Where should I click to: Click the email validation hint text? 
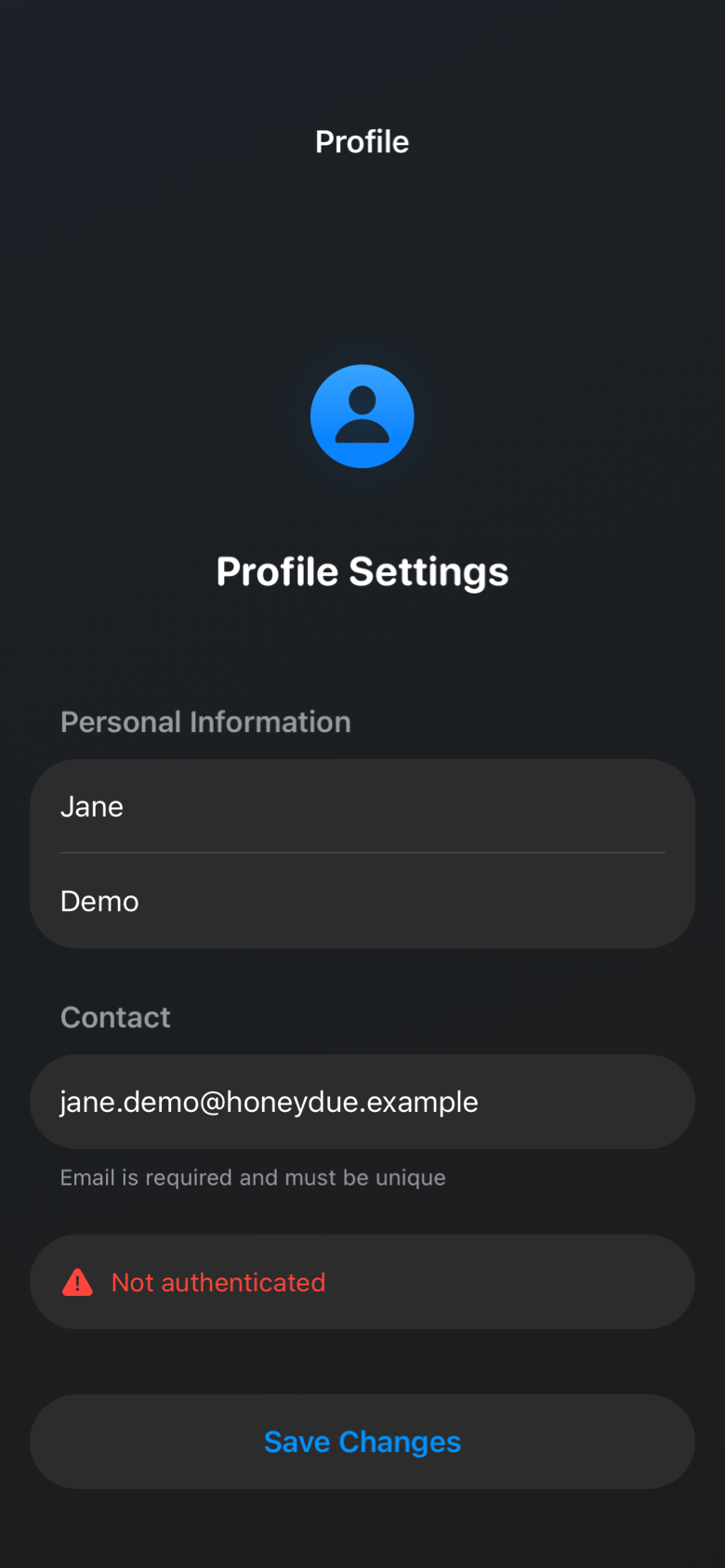(x=253, y=1177)
